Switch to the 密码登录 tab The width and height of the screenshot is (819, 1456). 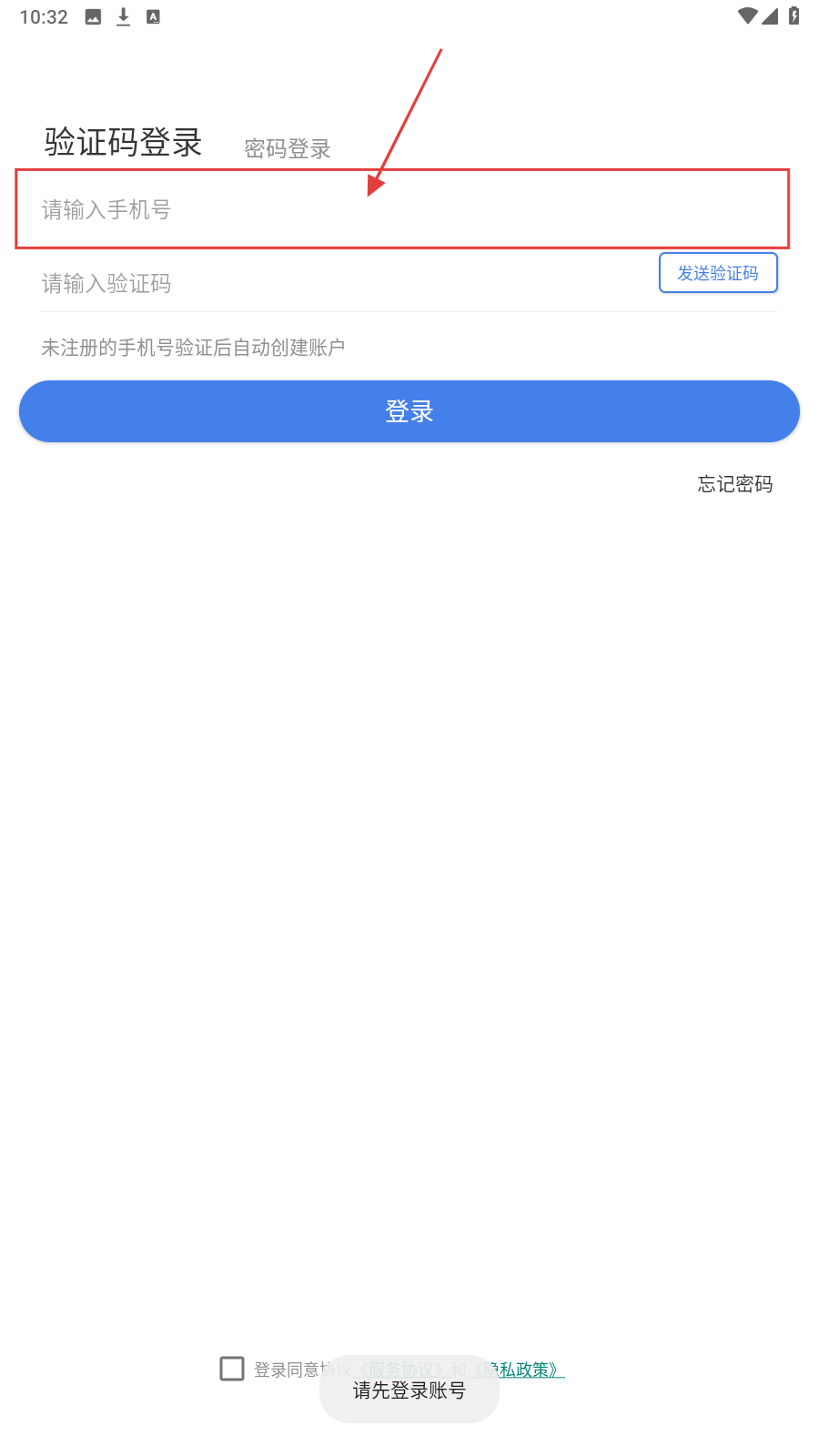(x=287, y=148)
